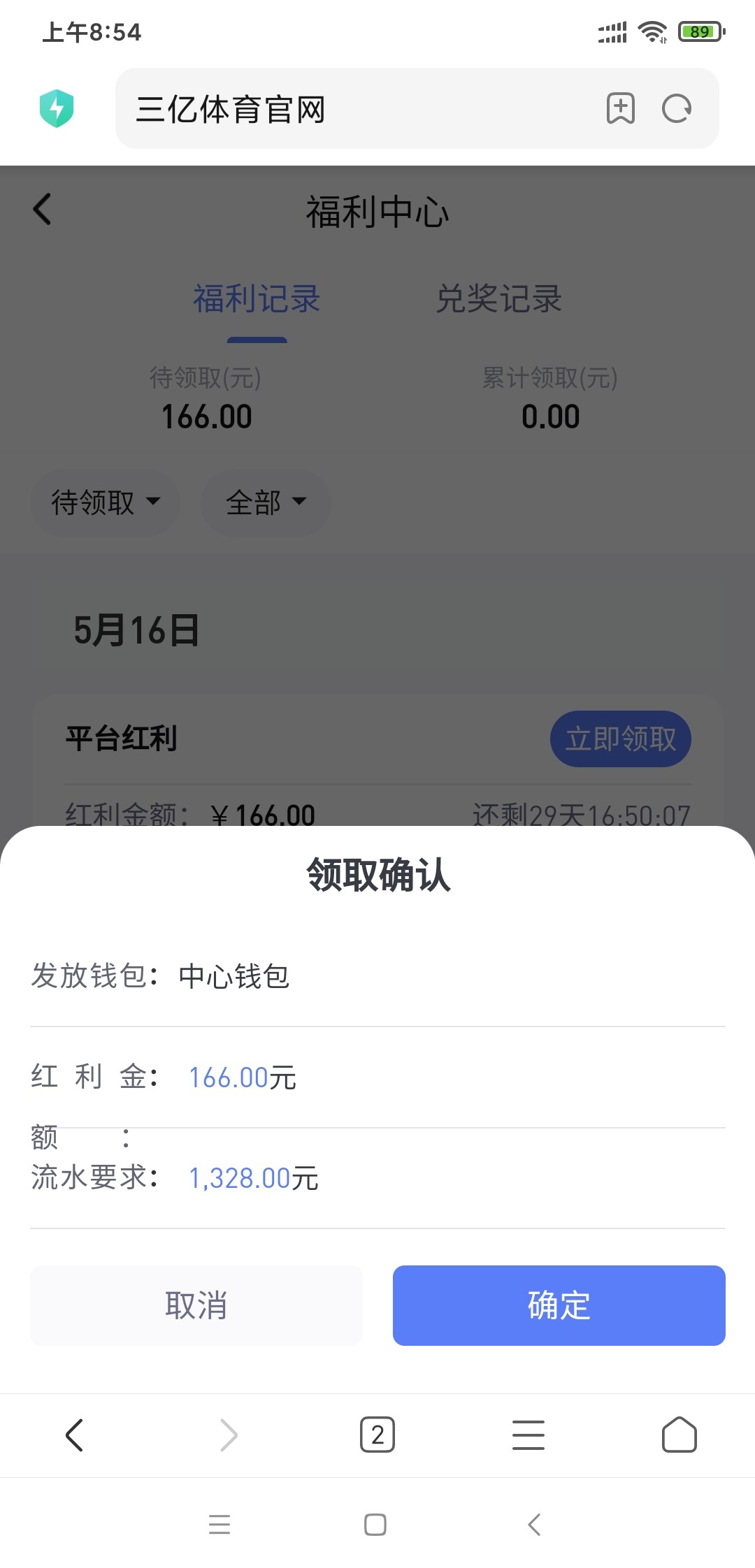Switch to the 兑奖记录 tab
The height and width of the screenshot is (1568, 755).
click(498, 299)
